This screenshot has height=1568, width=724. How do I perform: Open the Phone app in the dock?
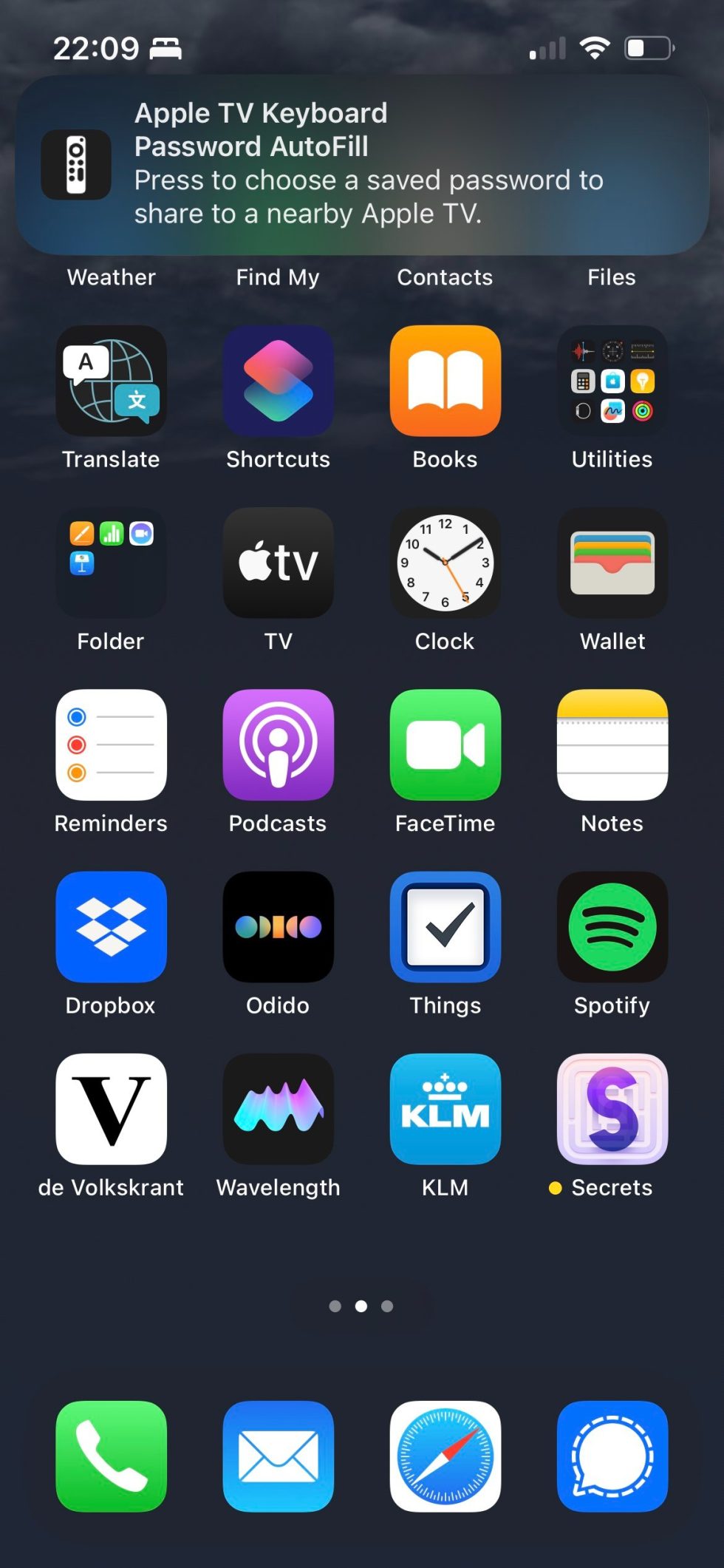tap(111, 1456)
